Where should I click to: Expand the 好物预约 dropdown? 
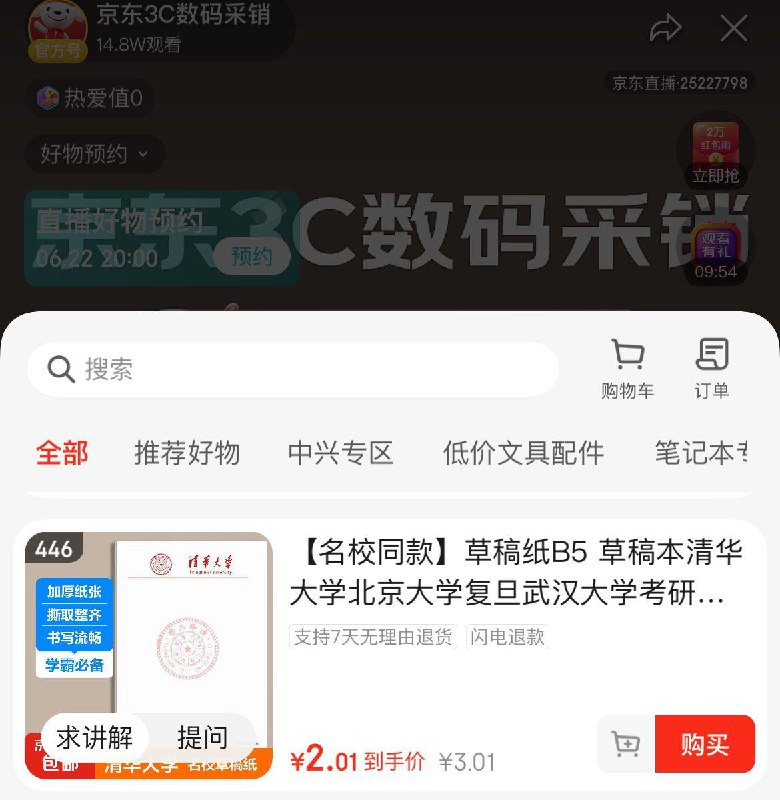(x=94, y=154)
